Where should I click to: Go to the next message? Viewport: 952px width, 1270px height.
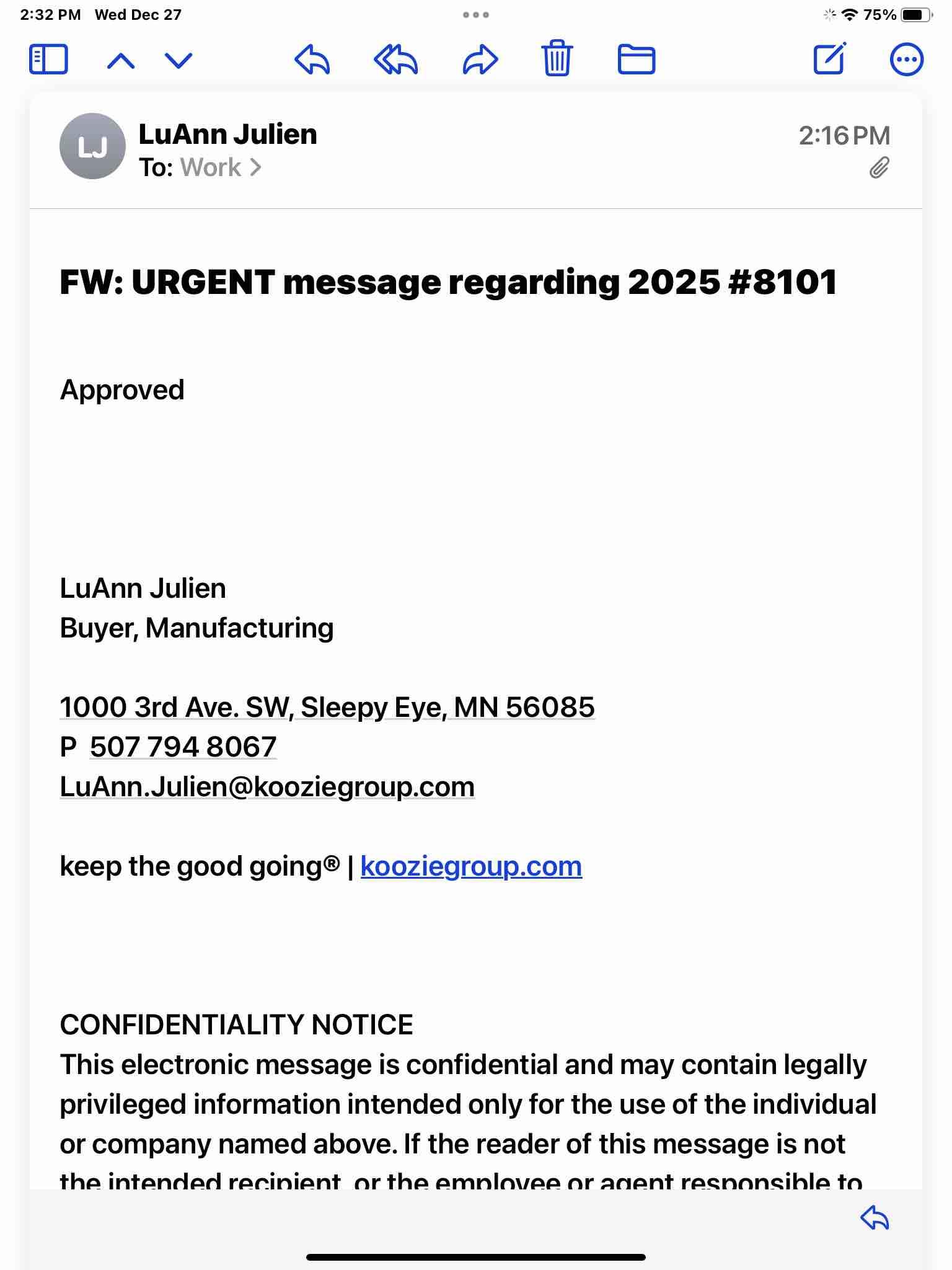pyautogui.click(x=178, y=61)
